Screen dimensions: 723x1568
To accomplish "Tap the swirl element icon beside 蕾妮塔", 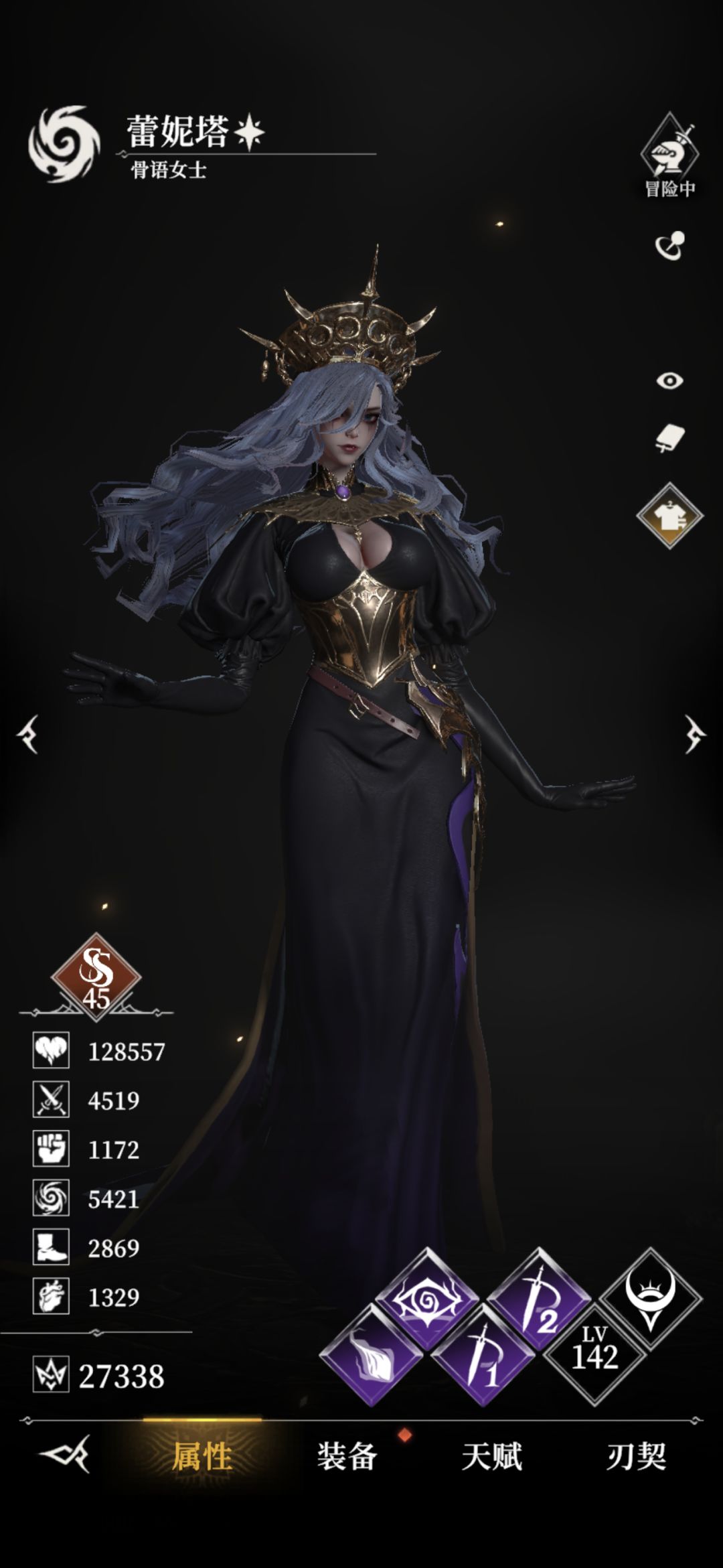I will [x=64, y=143].
